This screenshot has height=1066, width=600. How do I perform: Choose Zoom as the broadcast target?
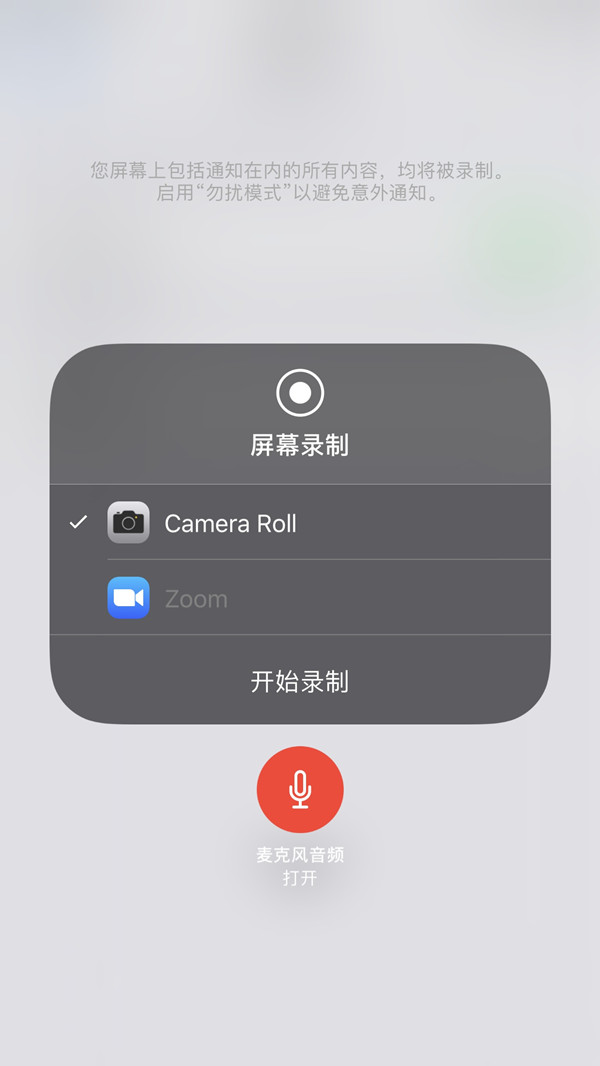click(x=300, y=598)
